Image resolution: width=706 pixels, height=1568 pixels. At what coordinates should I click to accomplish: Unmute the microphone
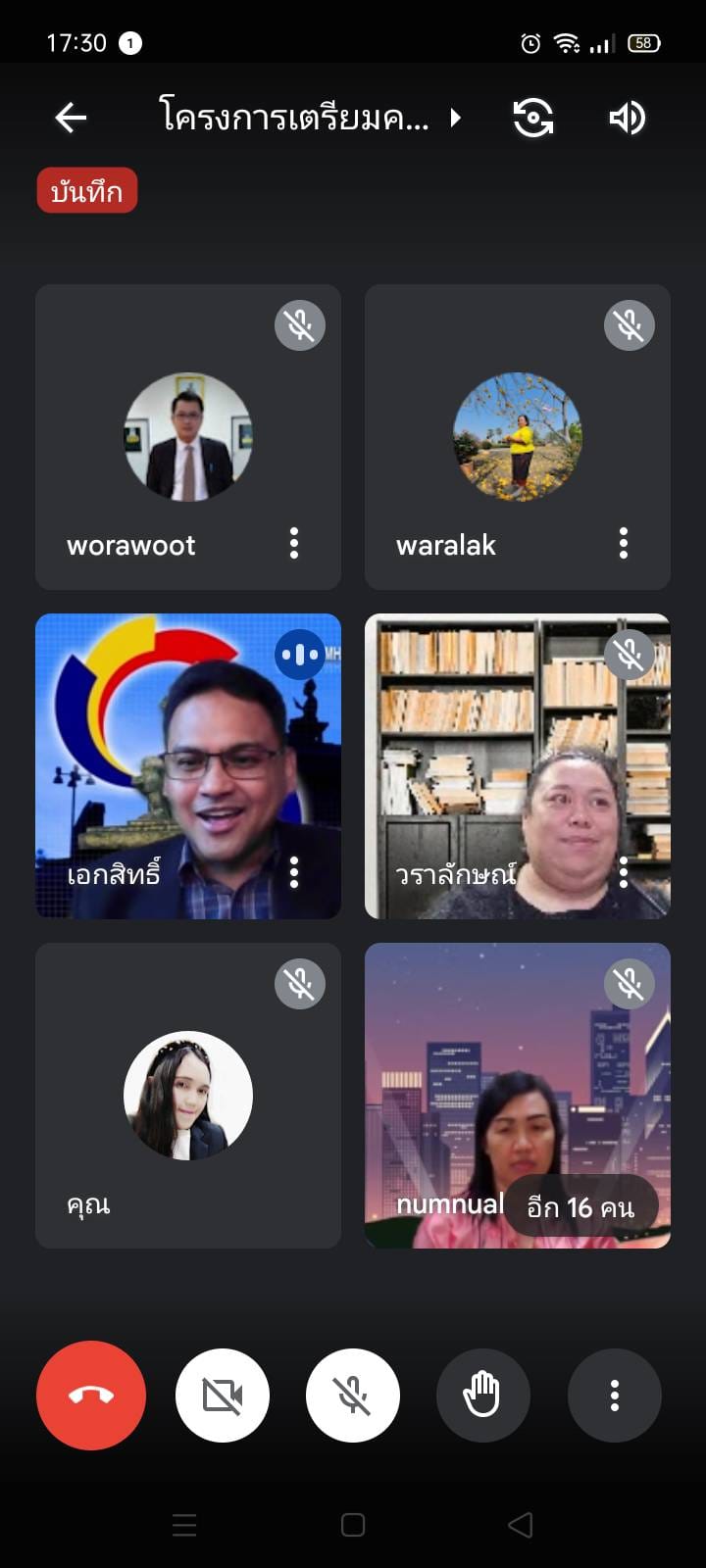(x=353, y=1395)
